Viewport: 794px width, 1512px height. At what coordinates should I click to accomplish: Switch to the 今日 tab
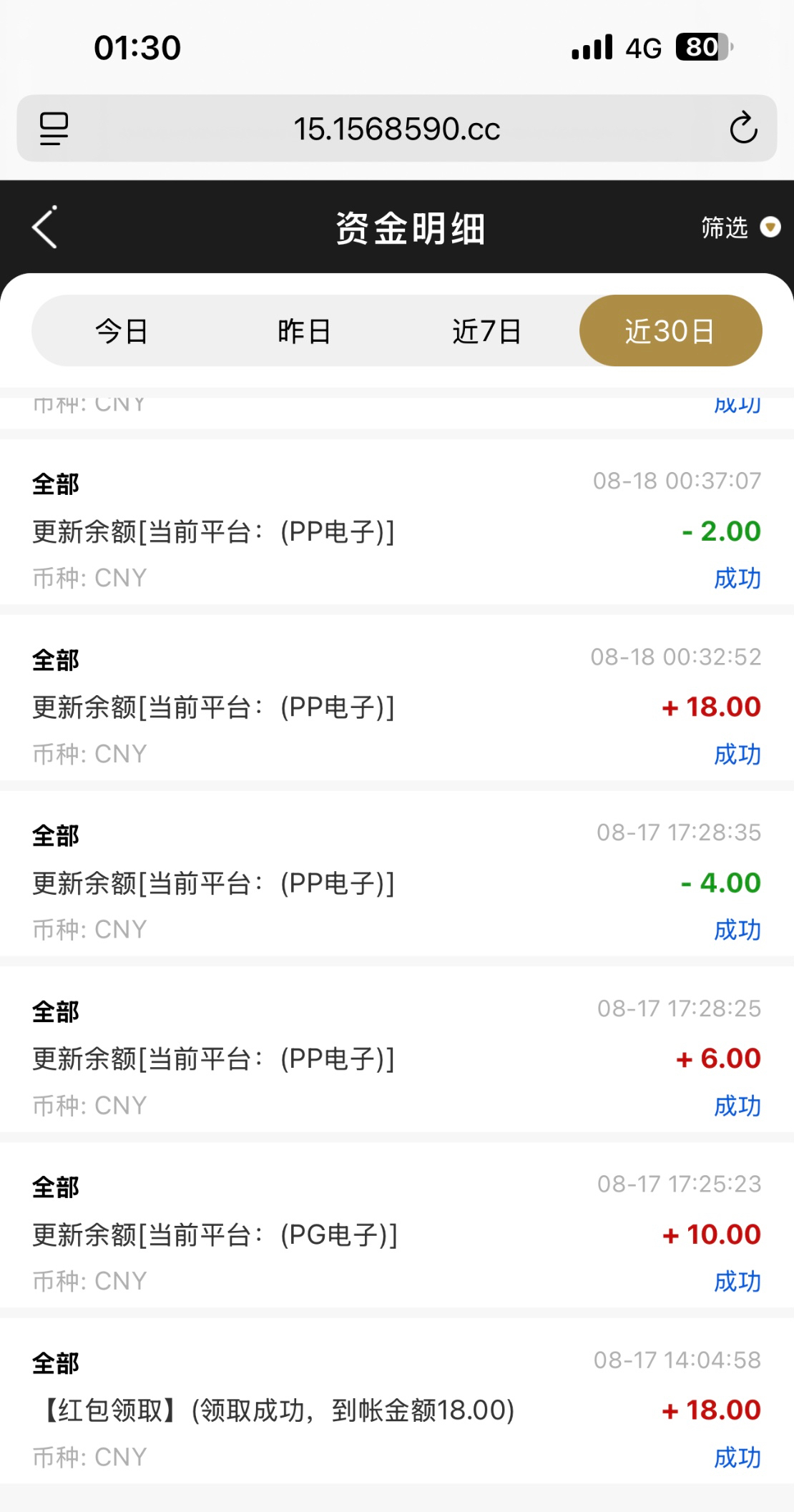pyautogui.click(x=122, y=331)
